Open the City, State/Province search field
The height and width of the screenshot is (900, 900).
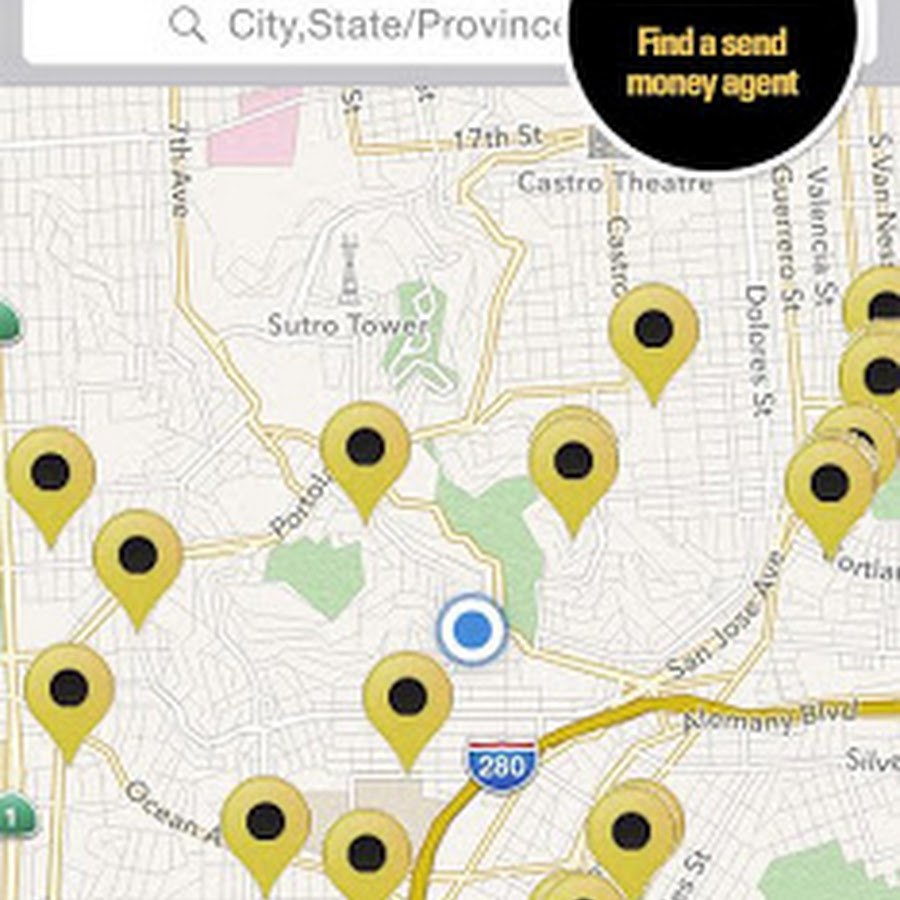390,25
